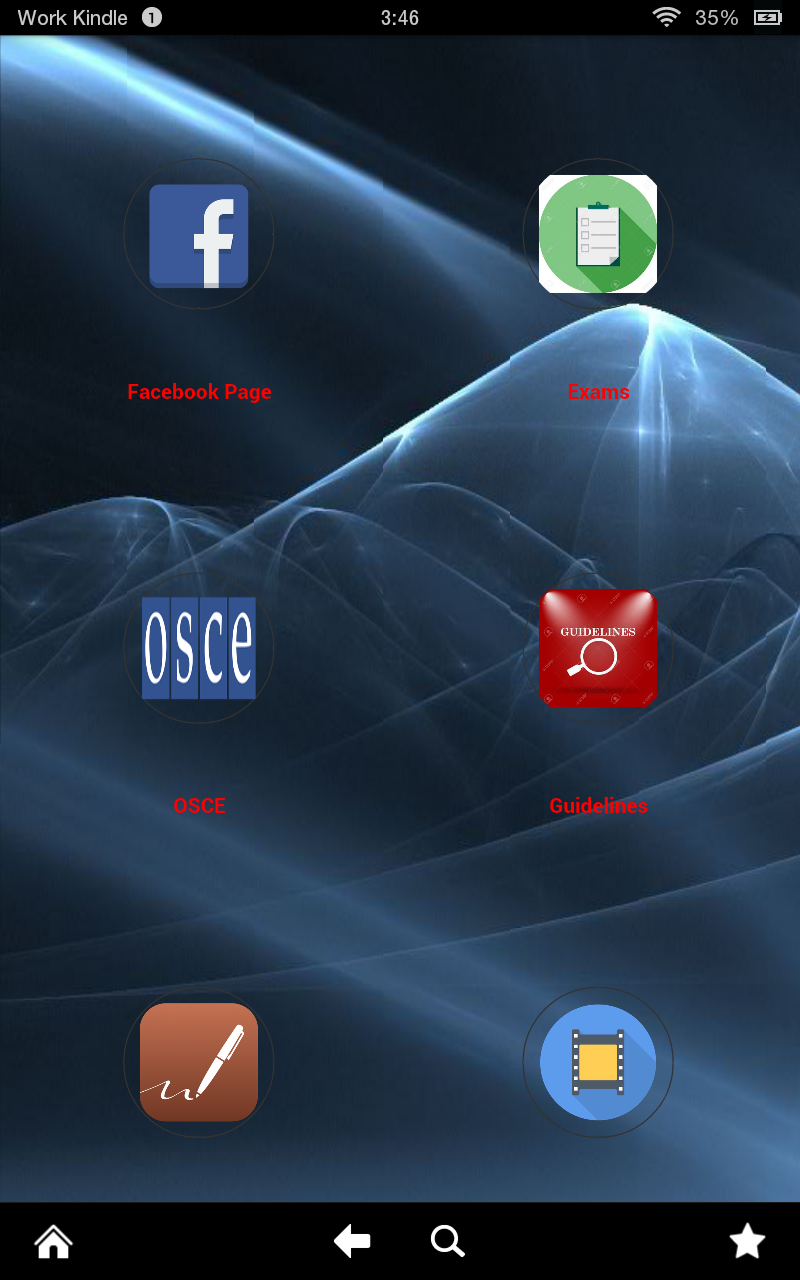Tap the 35% battery percentage text
Image resolution: width=800 pixels, height=1280 pixels.
716,17
